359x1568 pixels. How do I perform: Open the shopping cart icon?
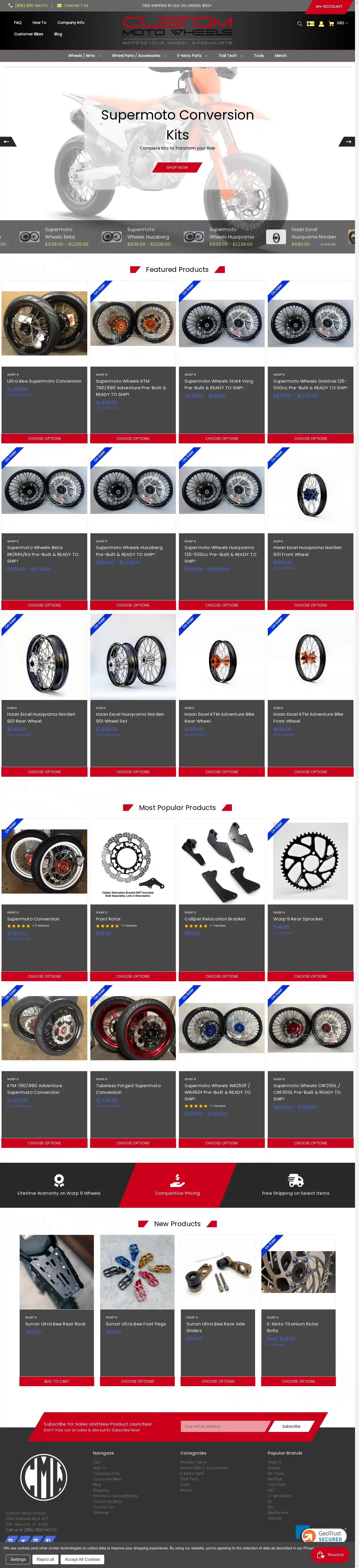331,24
